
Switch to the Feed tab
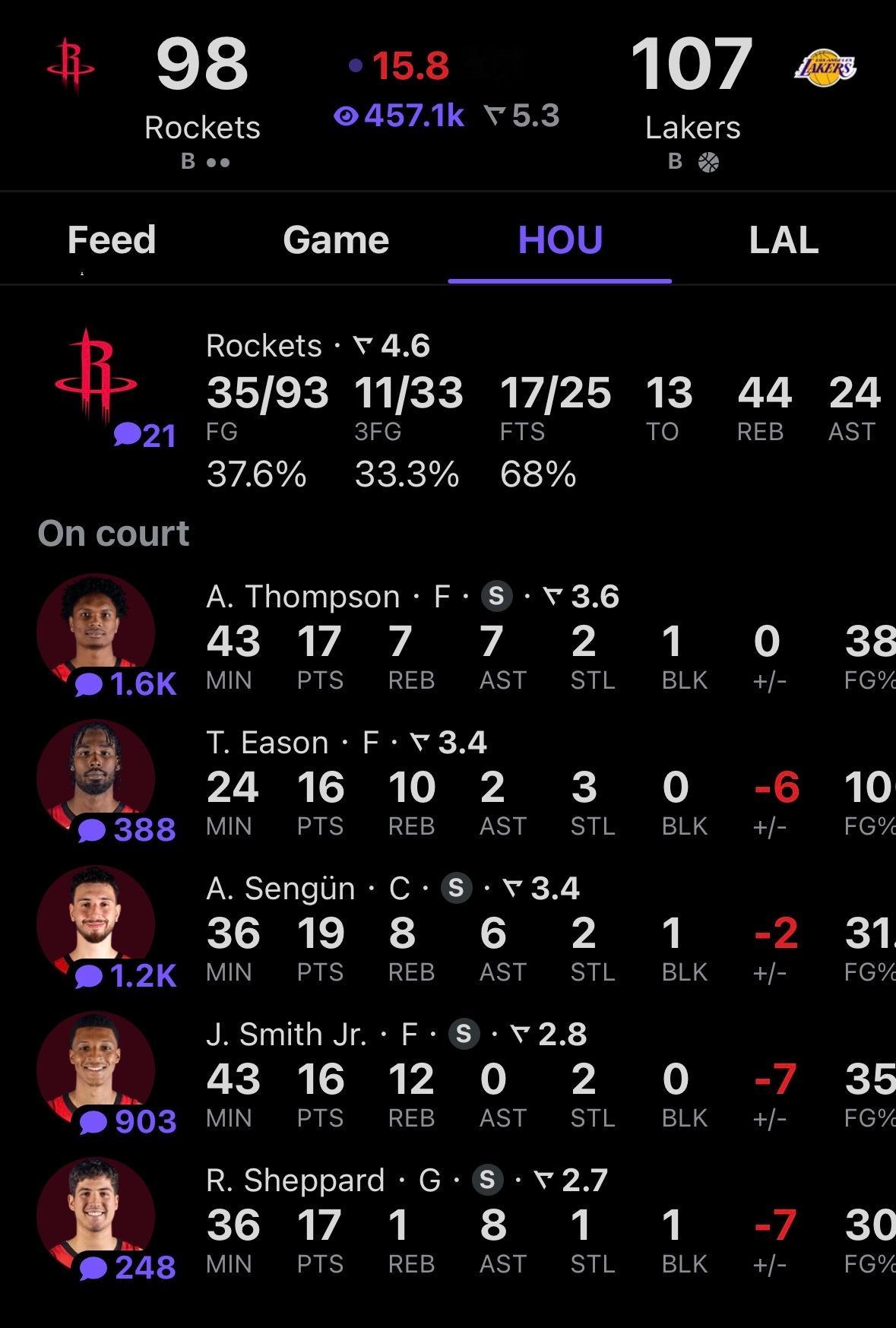111,239
